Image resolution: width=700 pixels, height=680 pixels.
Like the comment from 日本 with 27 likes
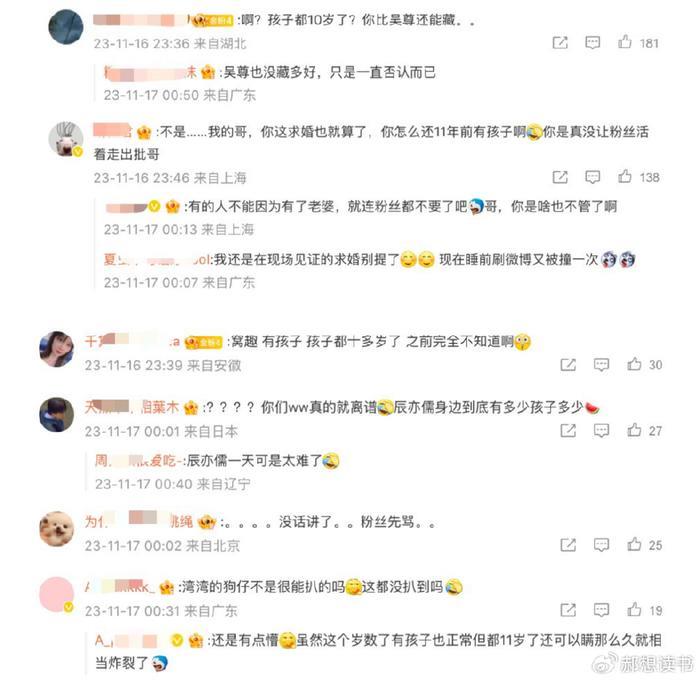(633, 431)
